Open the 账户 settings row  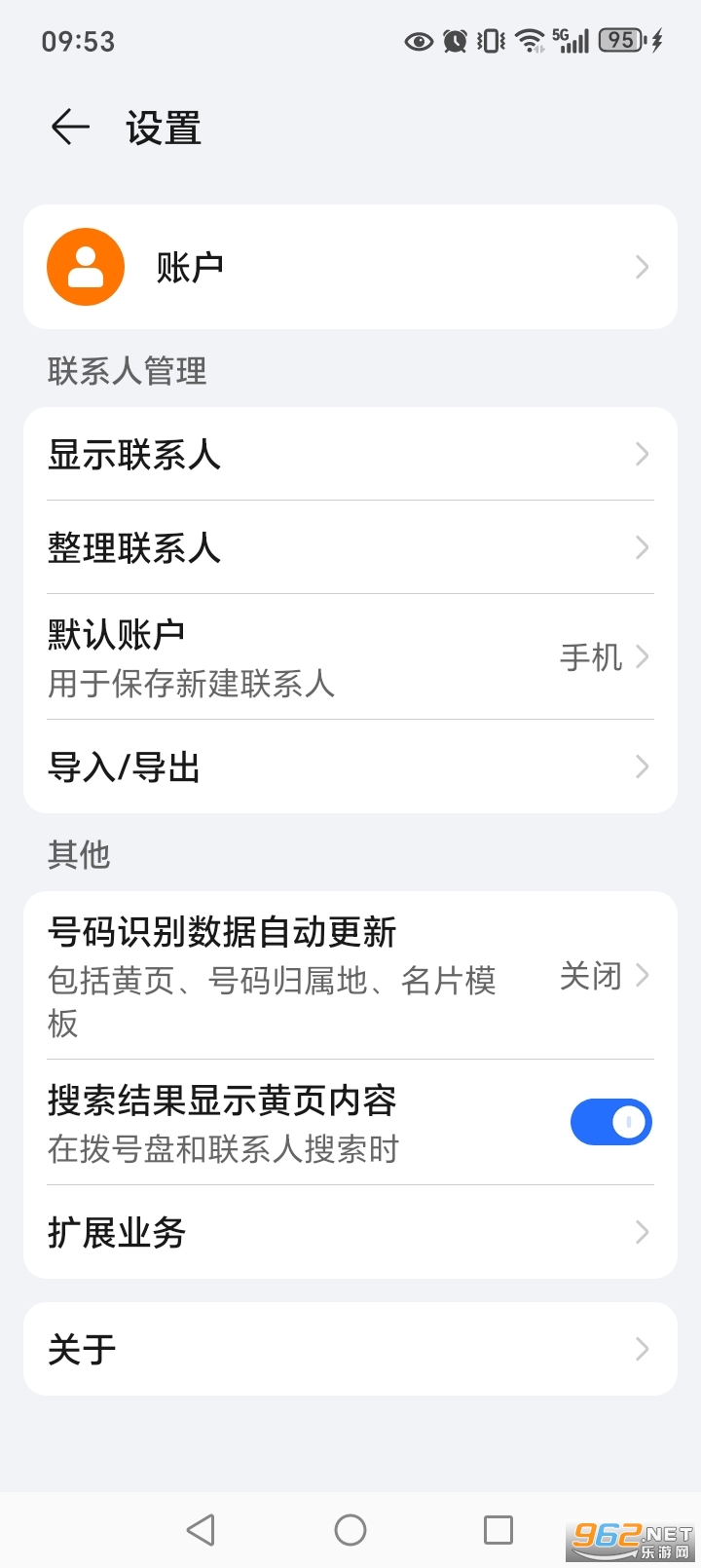(x=350, y=266)
